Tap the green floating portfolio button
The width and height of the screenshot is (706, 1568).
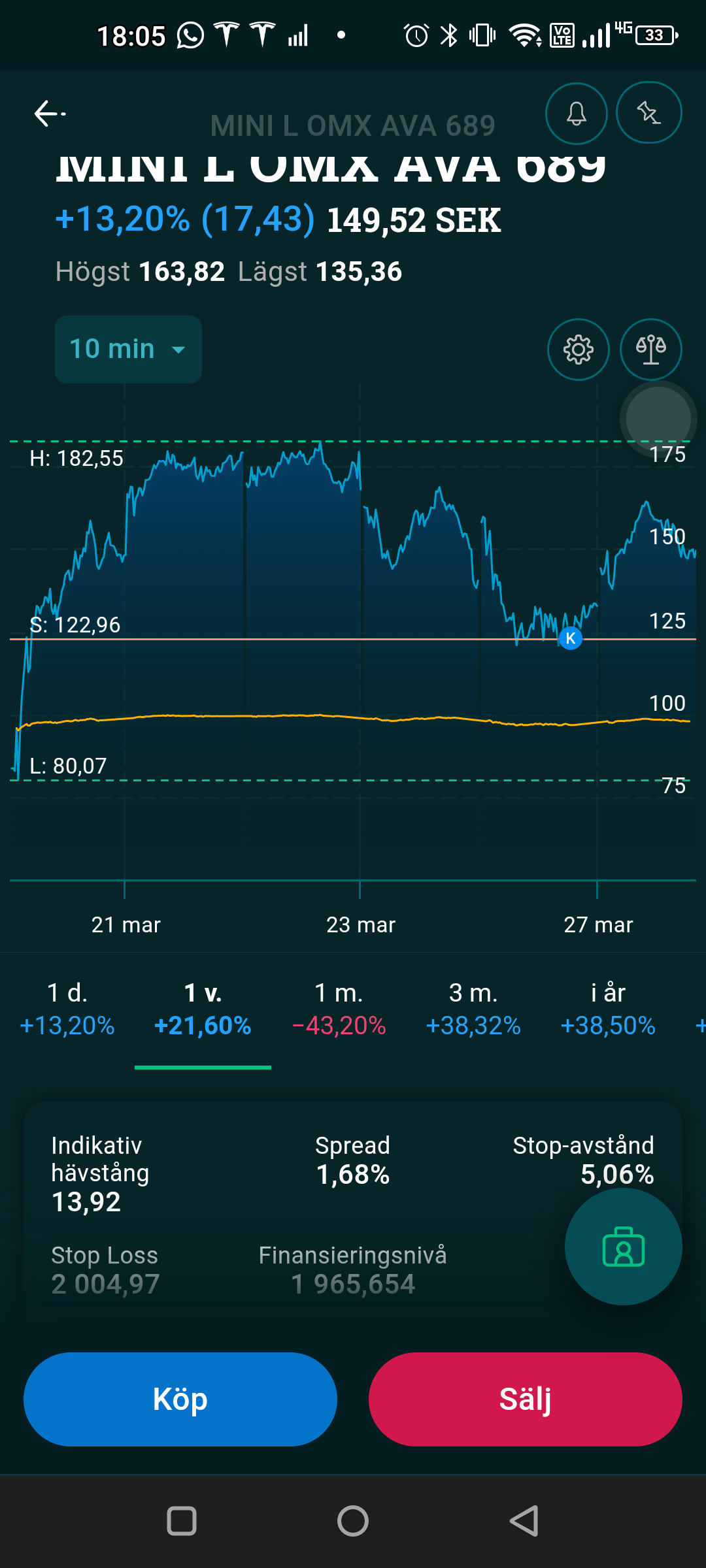click(x=623, y=1247)
